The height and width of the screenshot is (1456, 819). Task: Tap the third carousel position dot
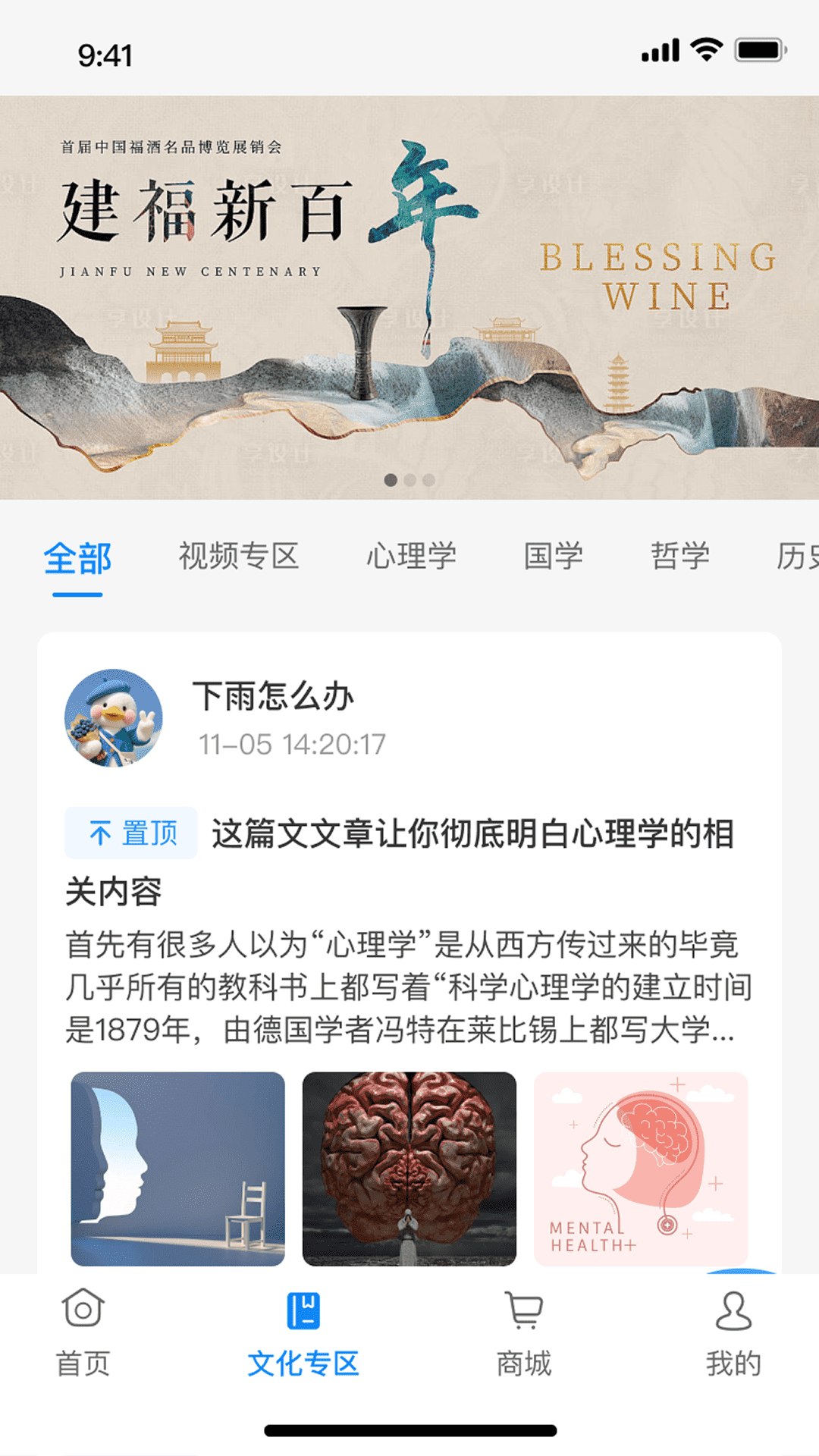pos(428,480)
